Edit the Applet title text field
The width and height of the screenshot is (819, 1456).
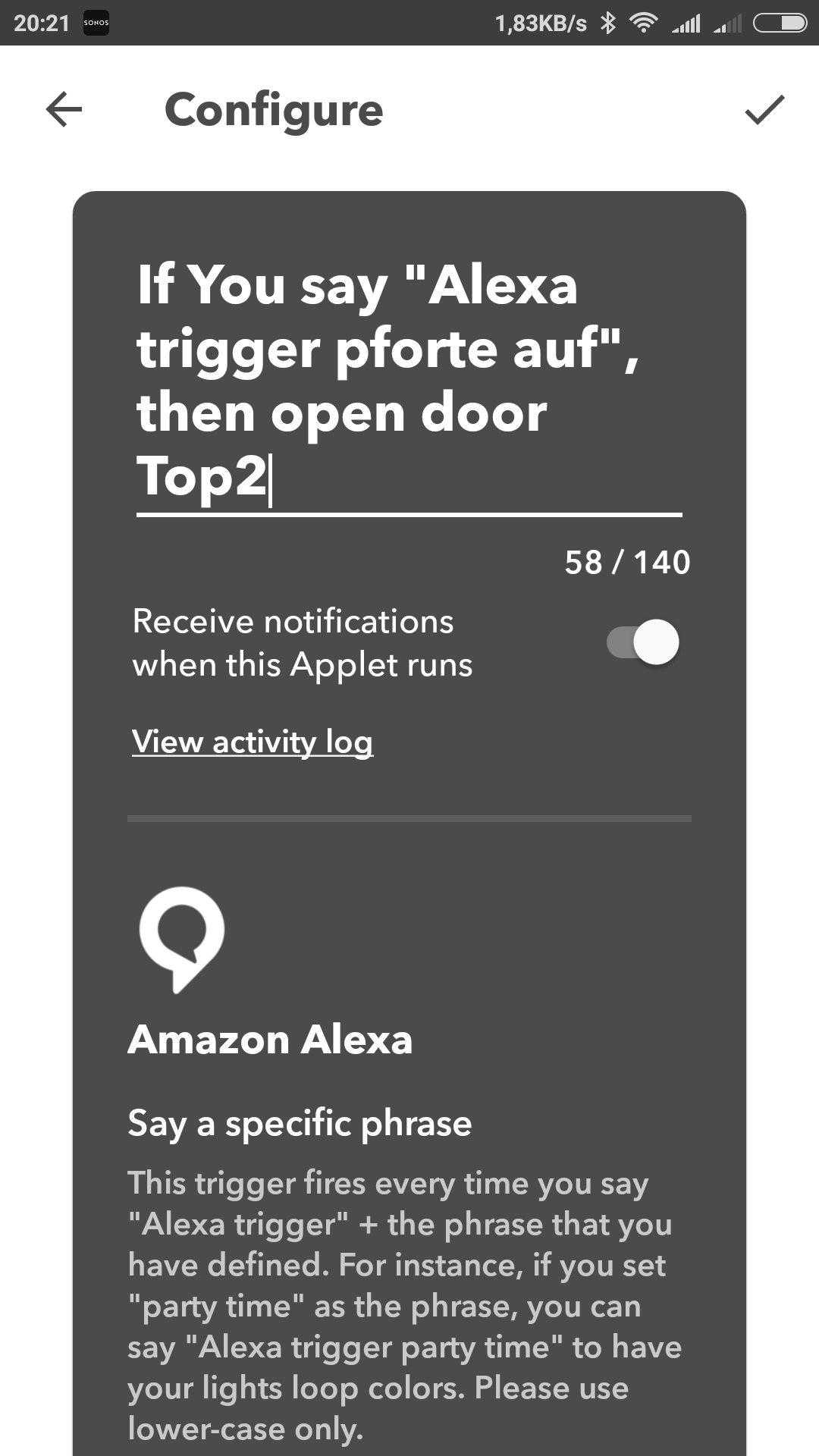(x=409, y=381)
